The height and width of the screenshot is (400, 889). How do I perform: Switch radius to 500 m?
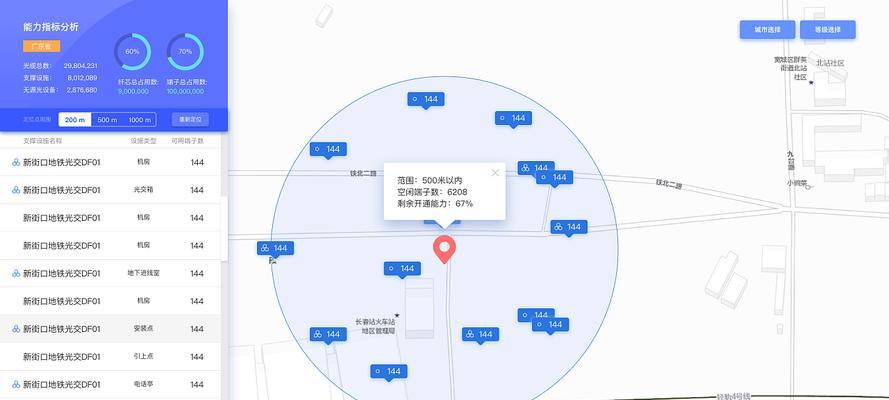(x=107, y=119)
